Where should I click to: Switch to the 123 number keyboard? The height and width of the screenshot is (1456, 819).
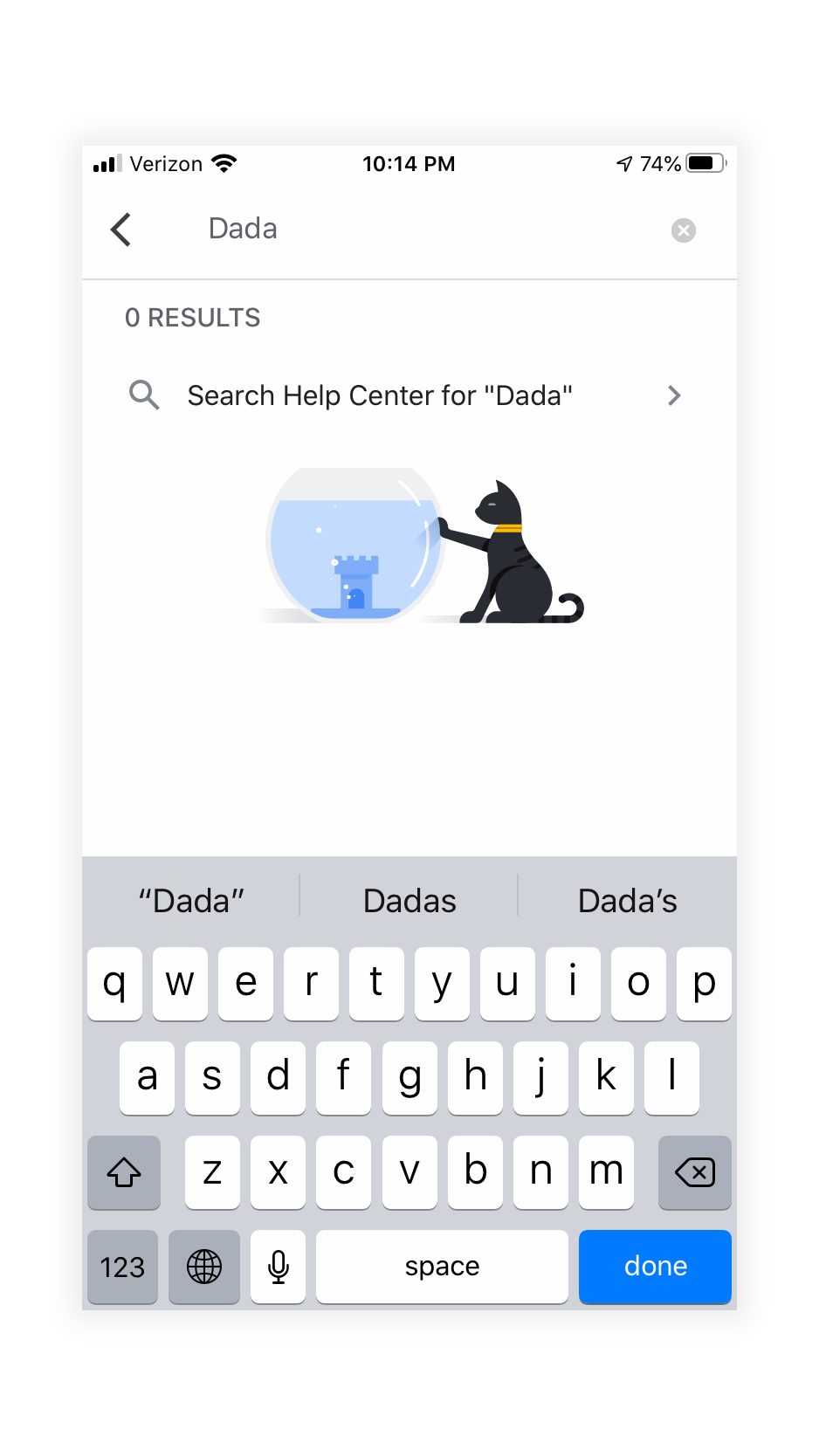[x=122, y=1266]
